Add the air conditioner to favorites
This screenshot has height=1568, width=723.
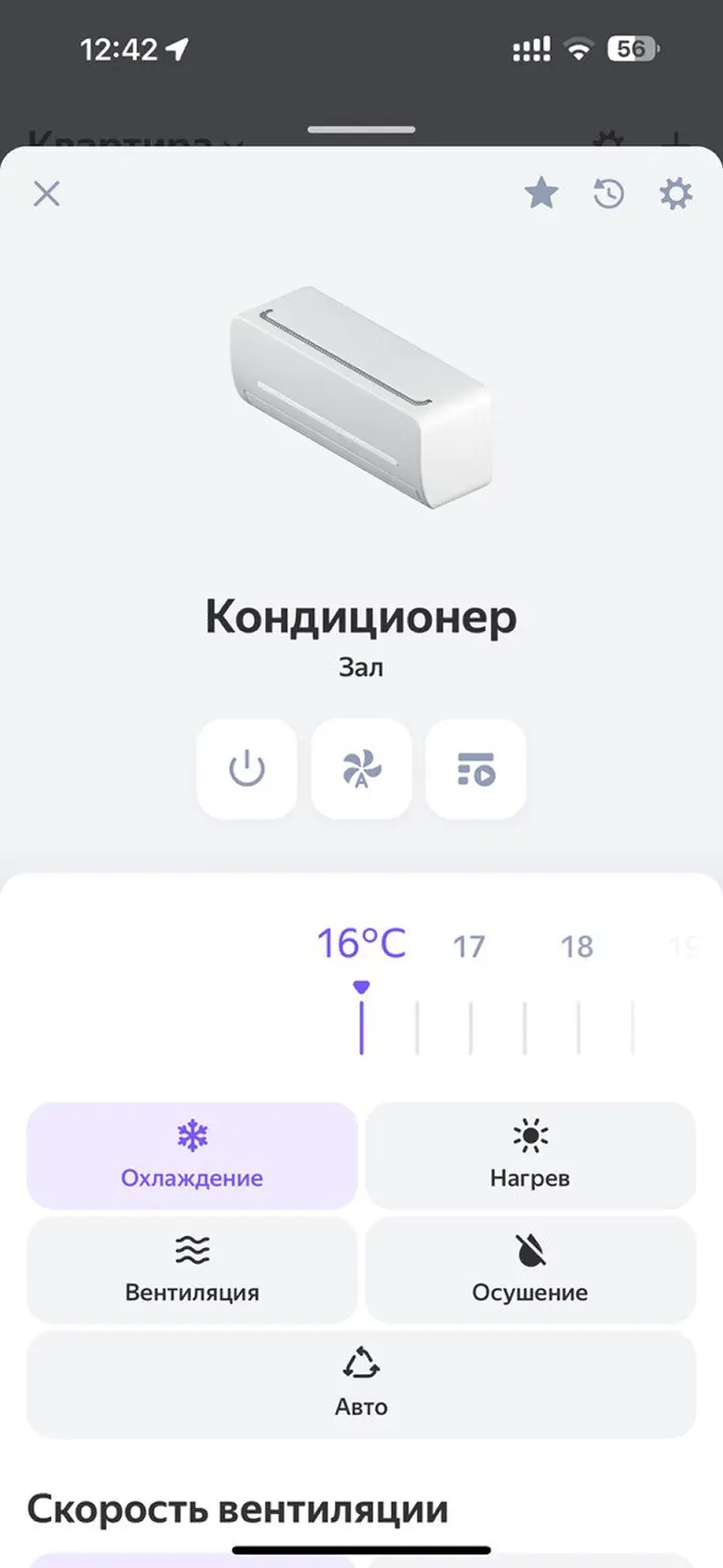click(541, 193)
